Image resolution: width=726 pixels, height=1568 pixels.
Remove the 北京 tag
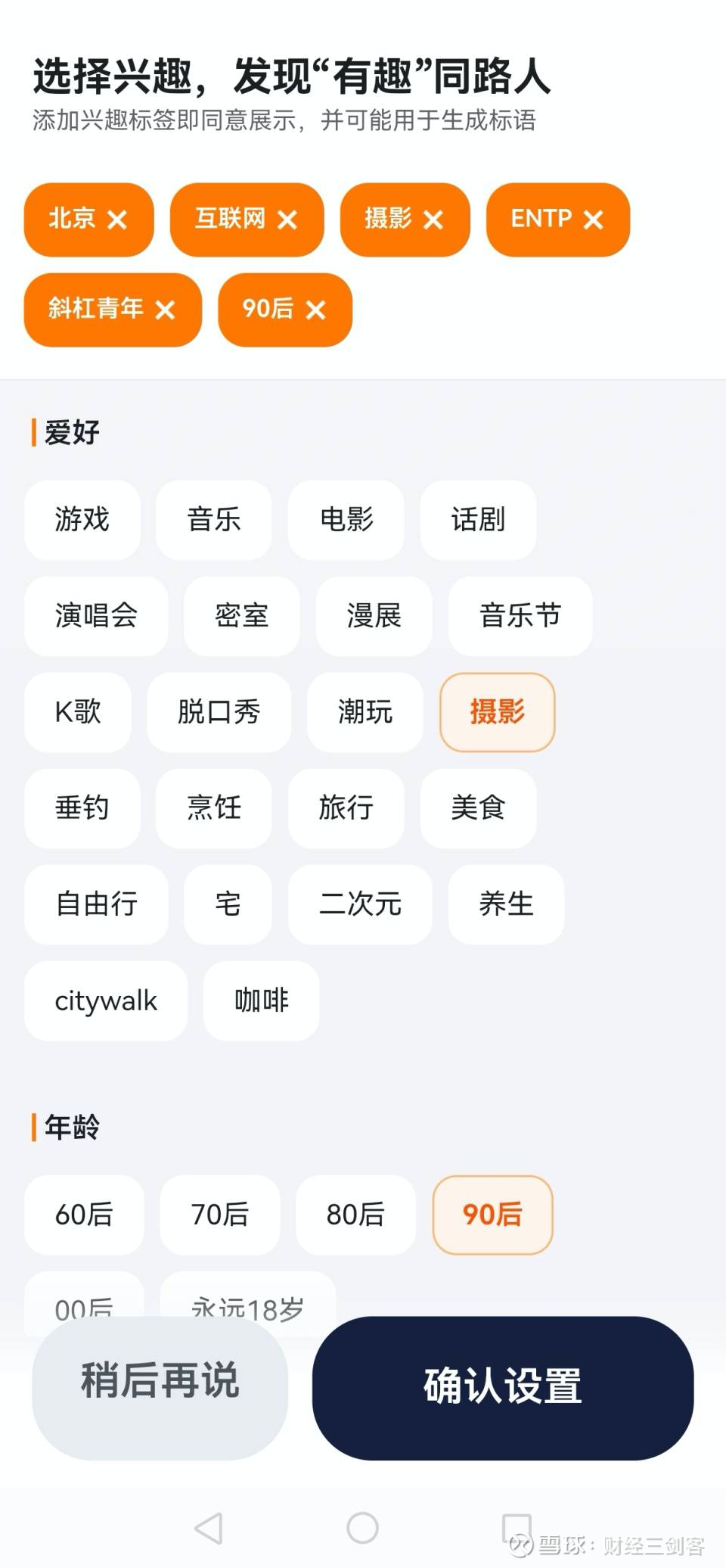click(x=117, y=220)
